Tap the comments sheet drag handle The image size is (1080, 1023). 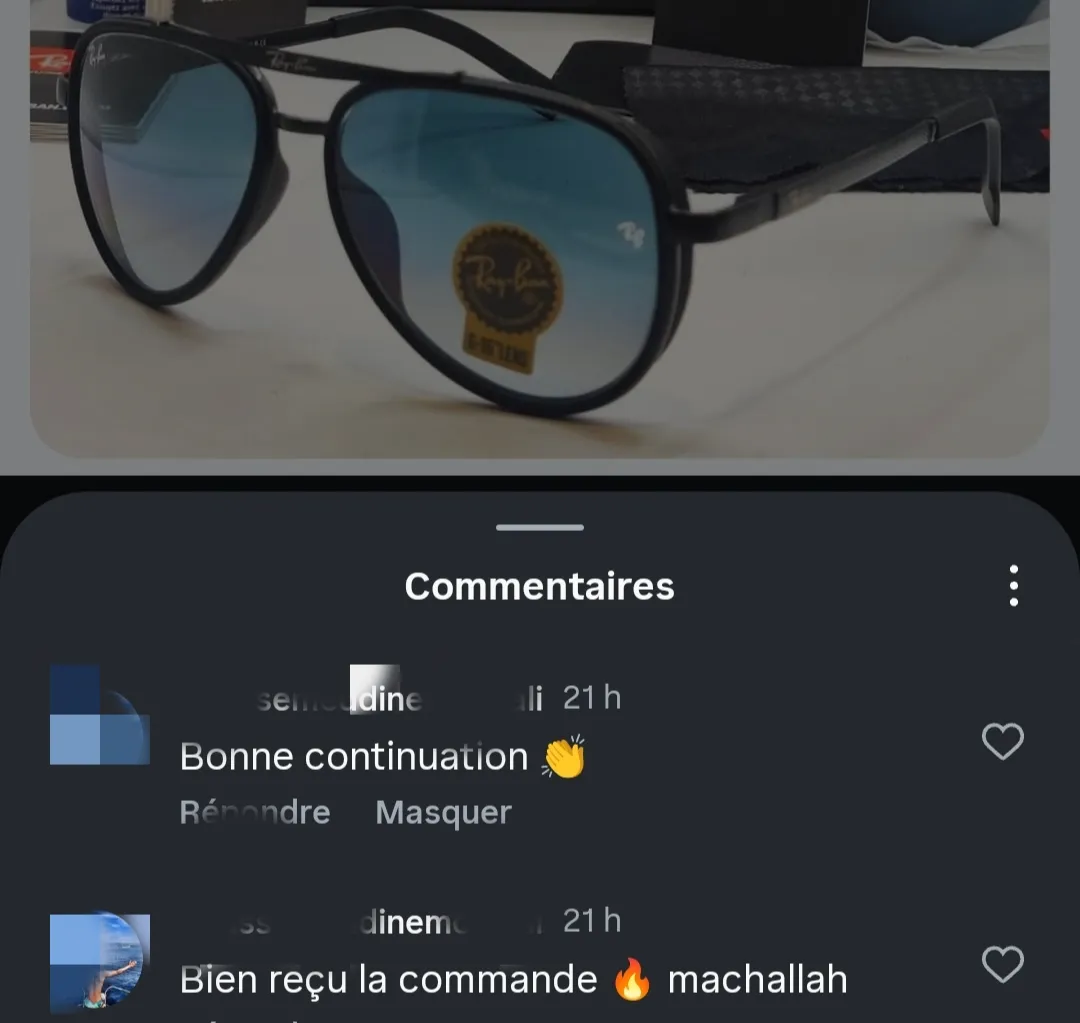click(540, 527)
